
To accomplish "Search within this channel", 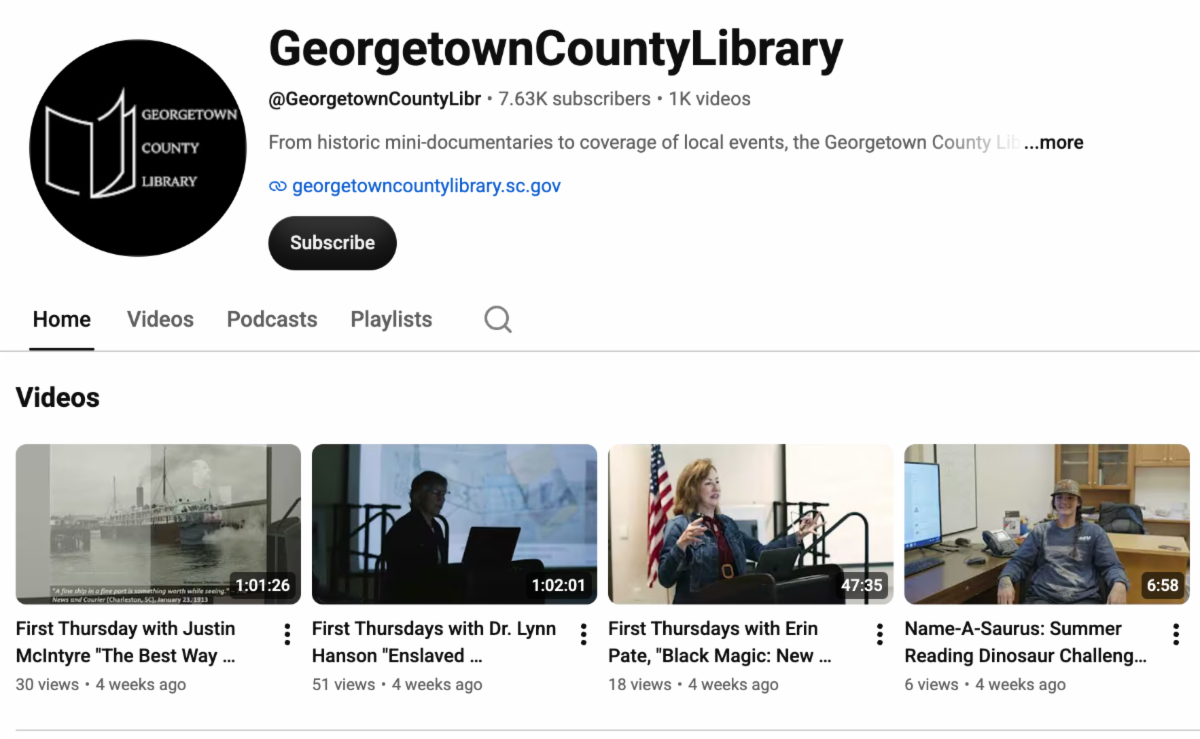I will 498,320.
